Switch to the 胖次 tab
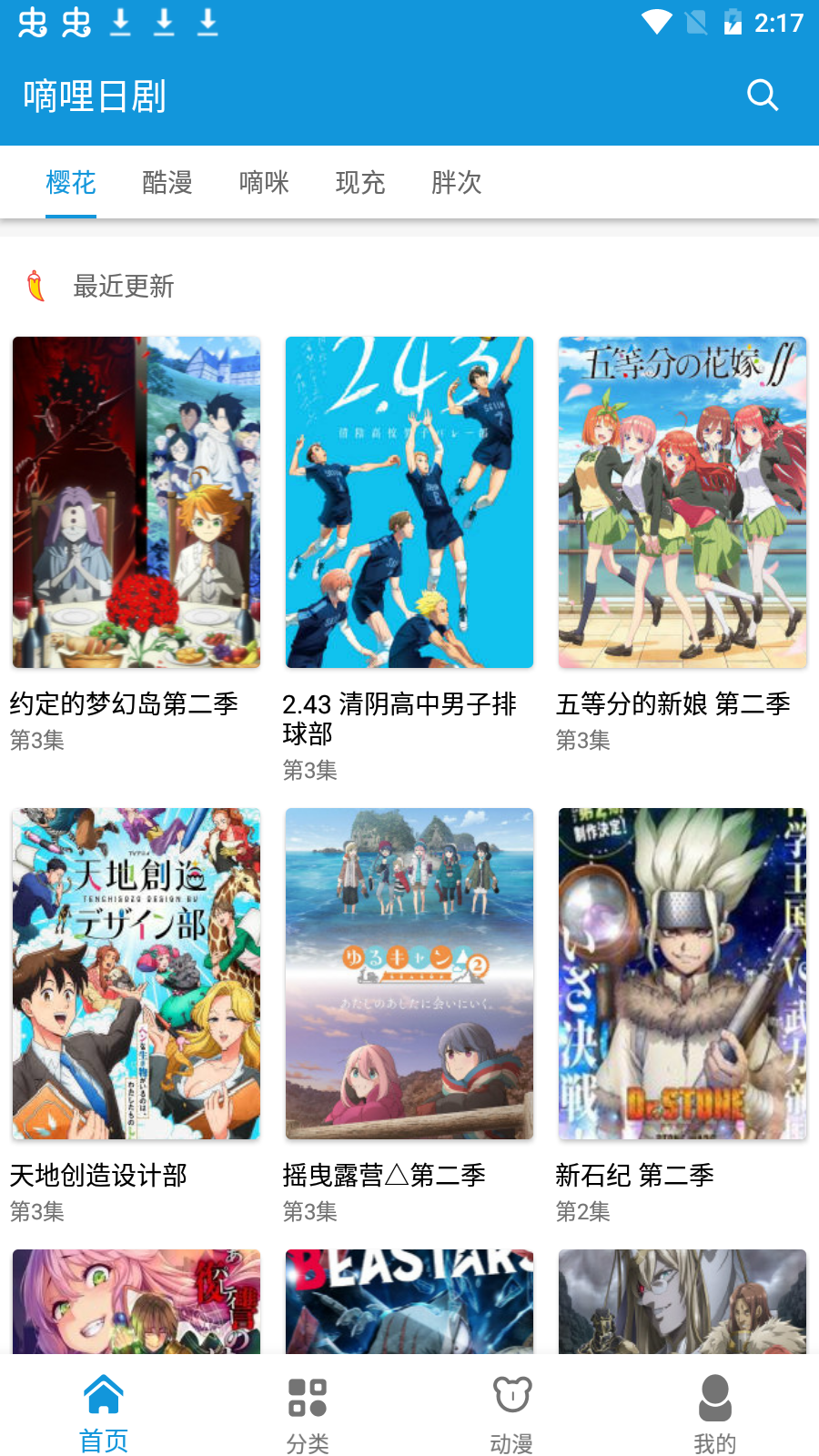Image resolution: width=819 pixels, height=1456 pixels. coord(457,183)
